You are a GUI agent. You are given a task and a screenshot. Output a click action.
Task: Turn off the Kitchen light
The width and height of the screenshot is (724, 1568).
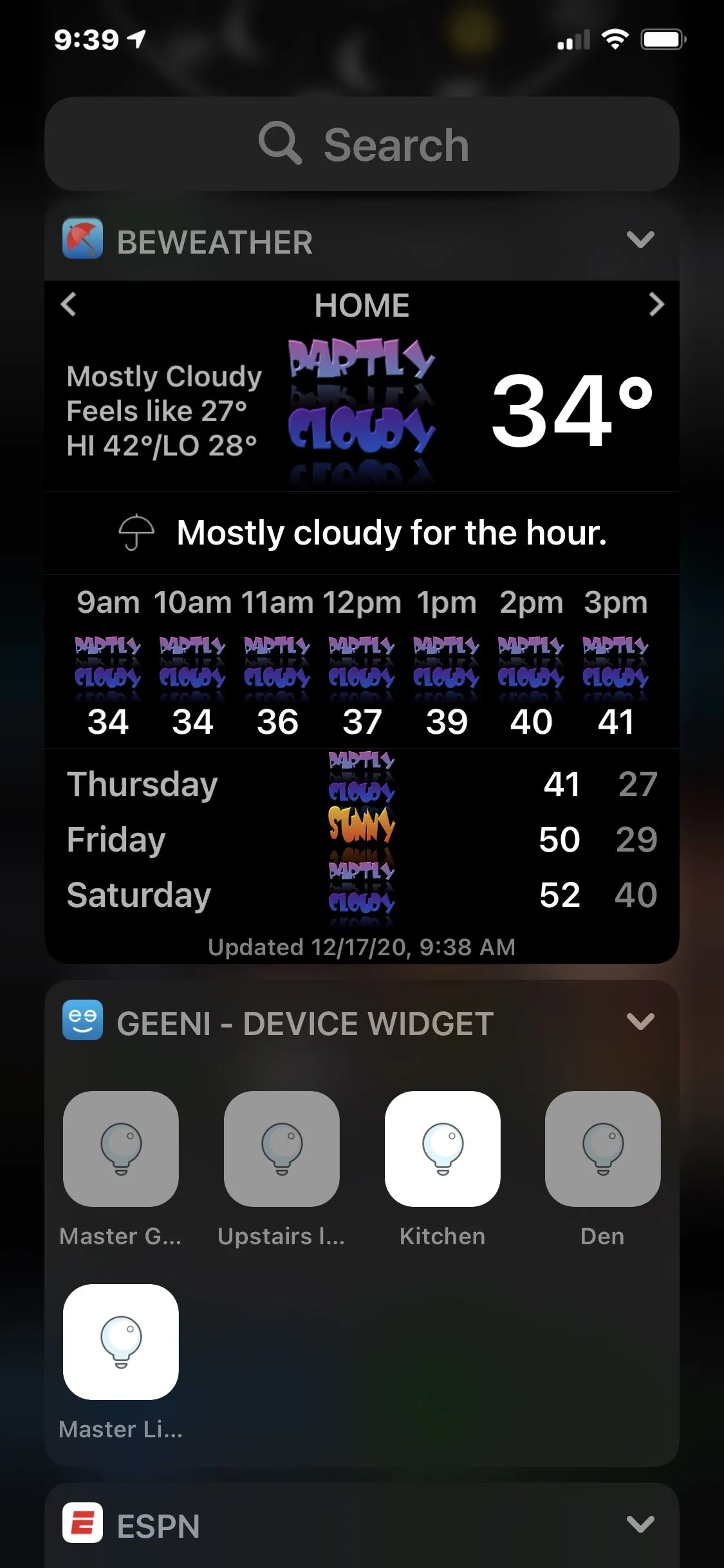(x=442, y=1148)
